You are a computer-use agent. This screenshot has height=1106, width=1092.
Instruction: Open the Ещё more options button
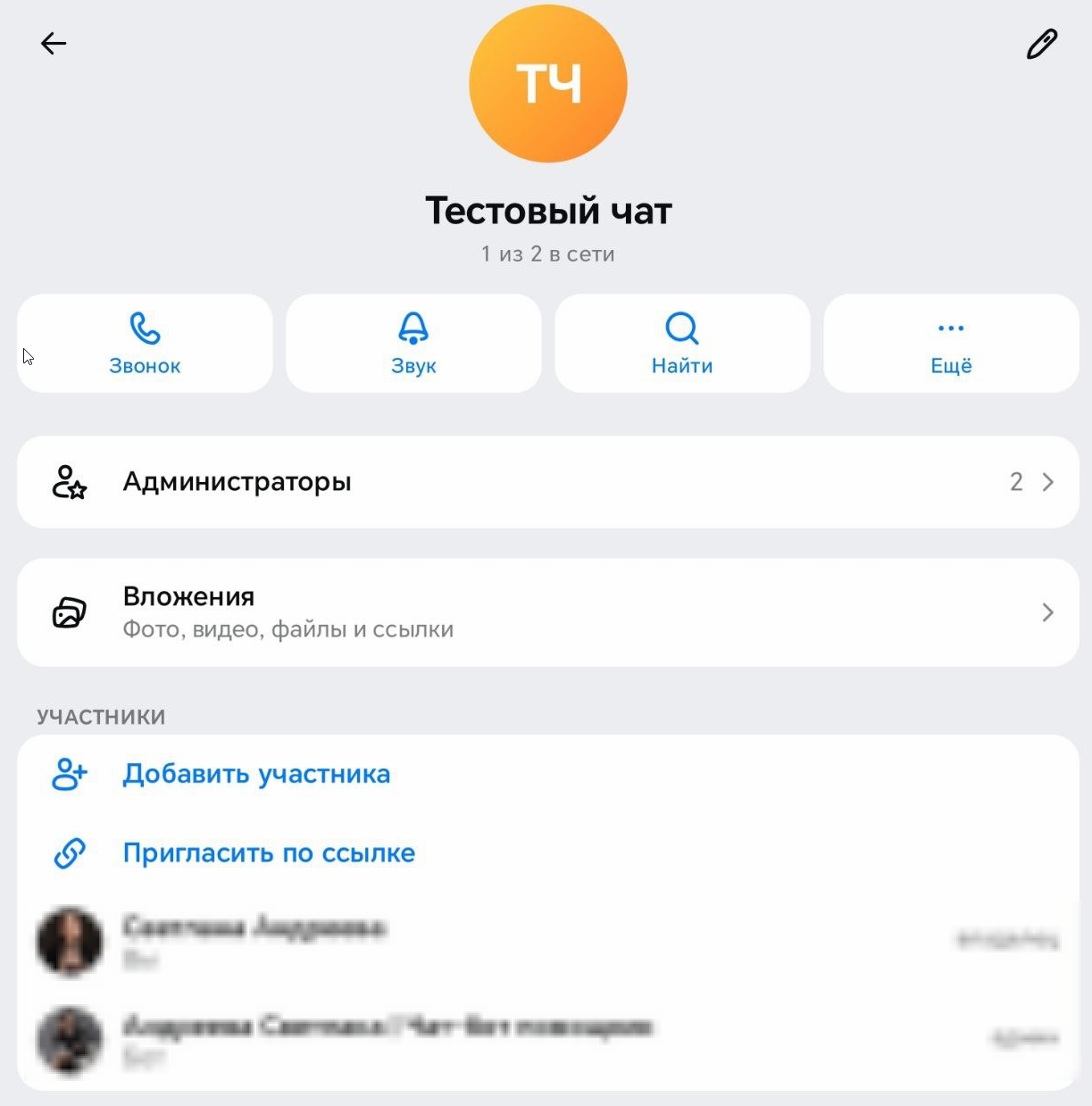[951, 344]
